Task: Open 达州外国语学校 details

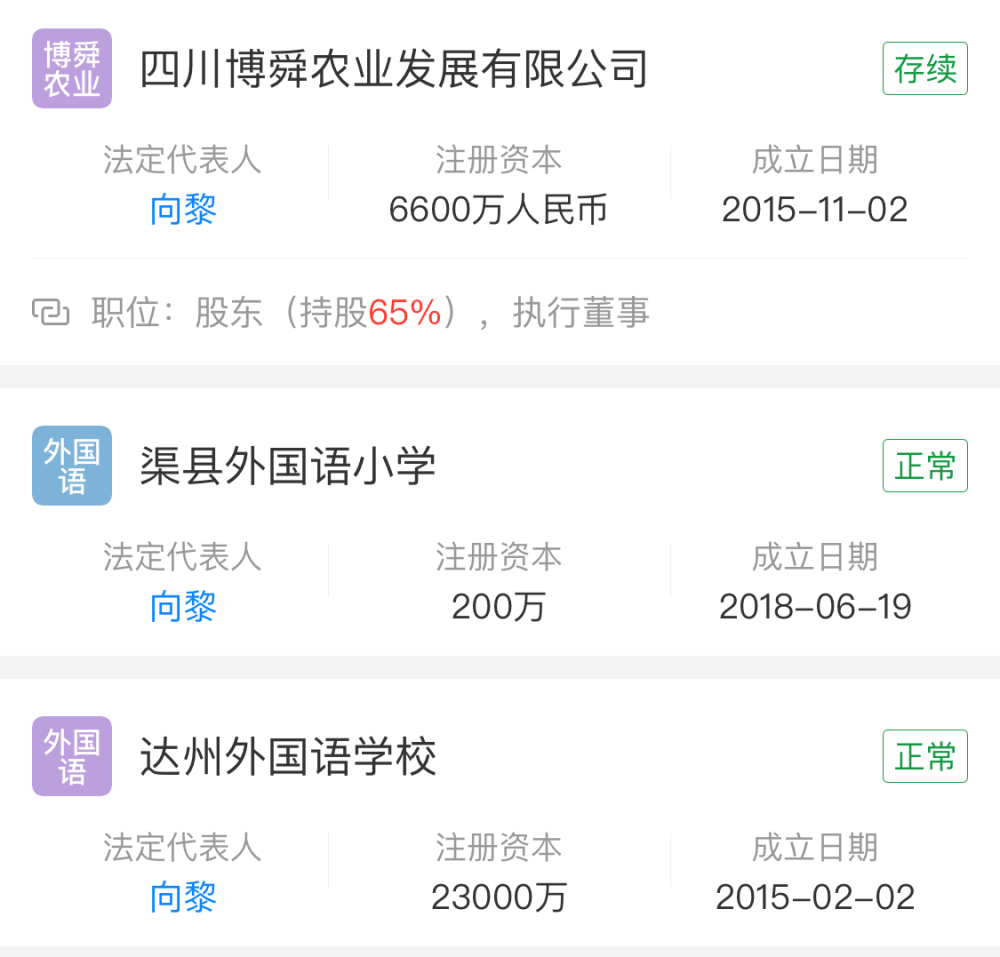Action: click(x=288, y=757)
